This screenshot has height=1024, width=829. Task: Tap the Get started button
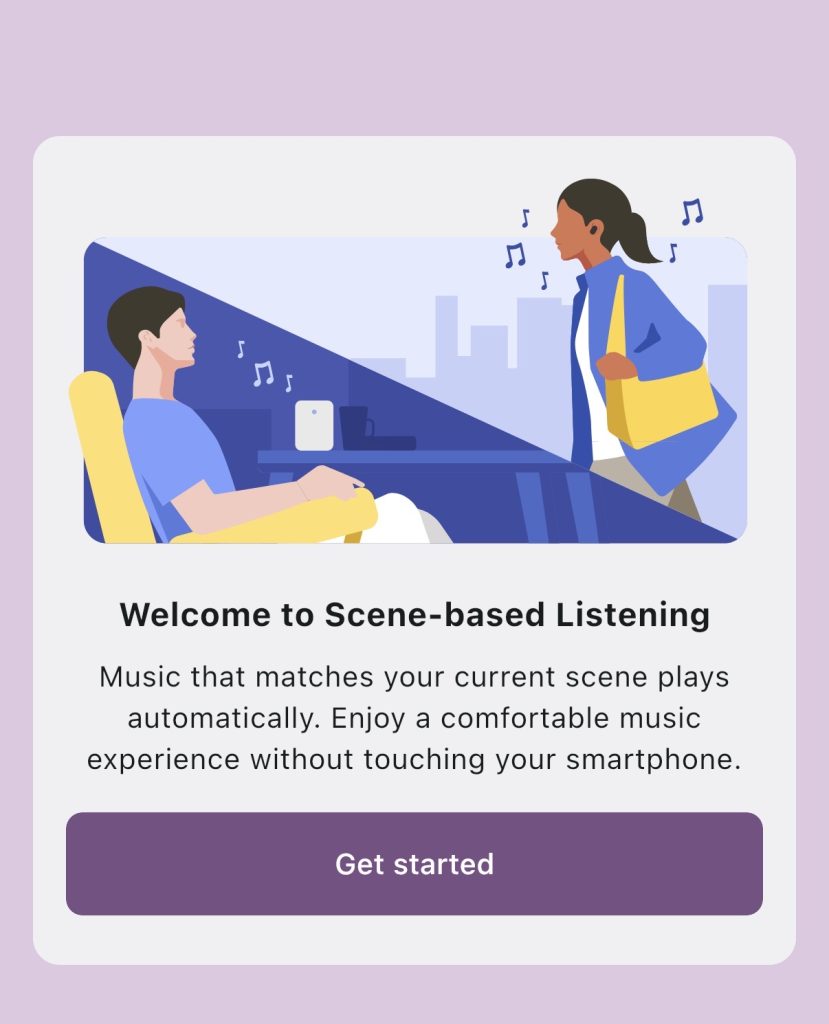coord(414,863)
